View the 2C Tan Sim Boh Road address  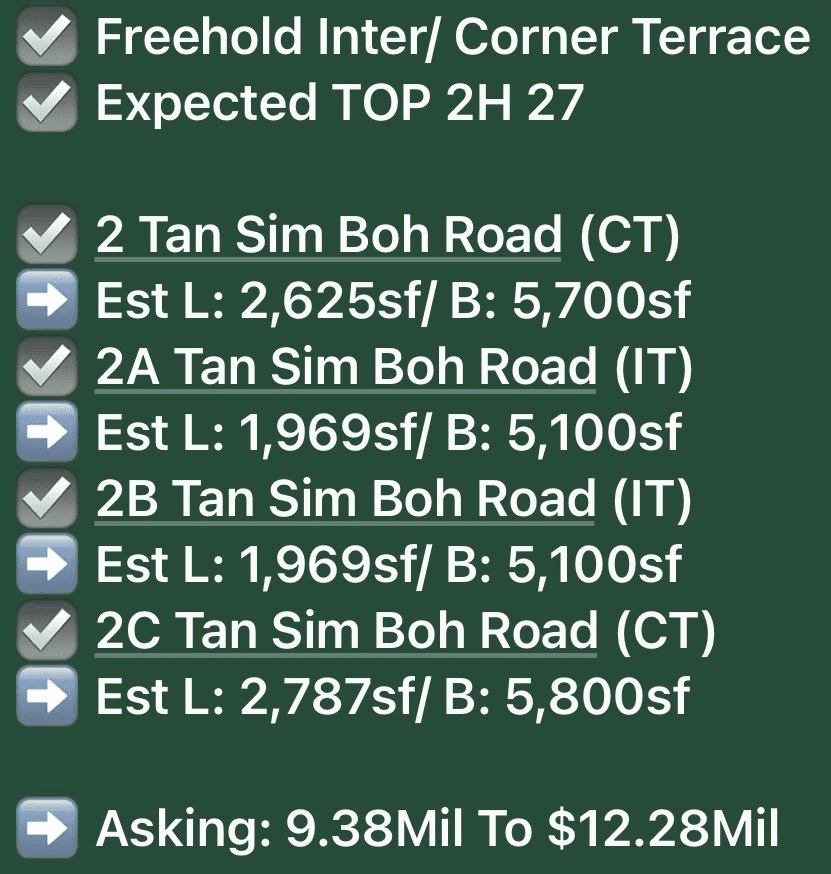tap(346, 632)
